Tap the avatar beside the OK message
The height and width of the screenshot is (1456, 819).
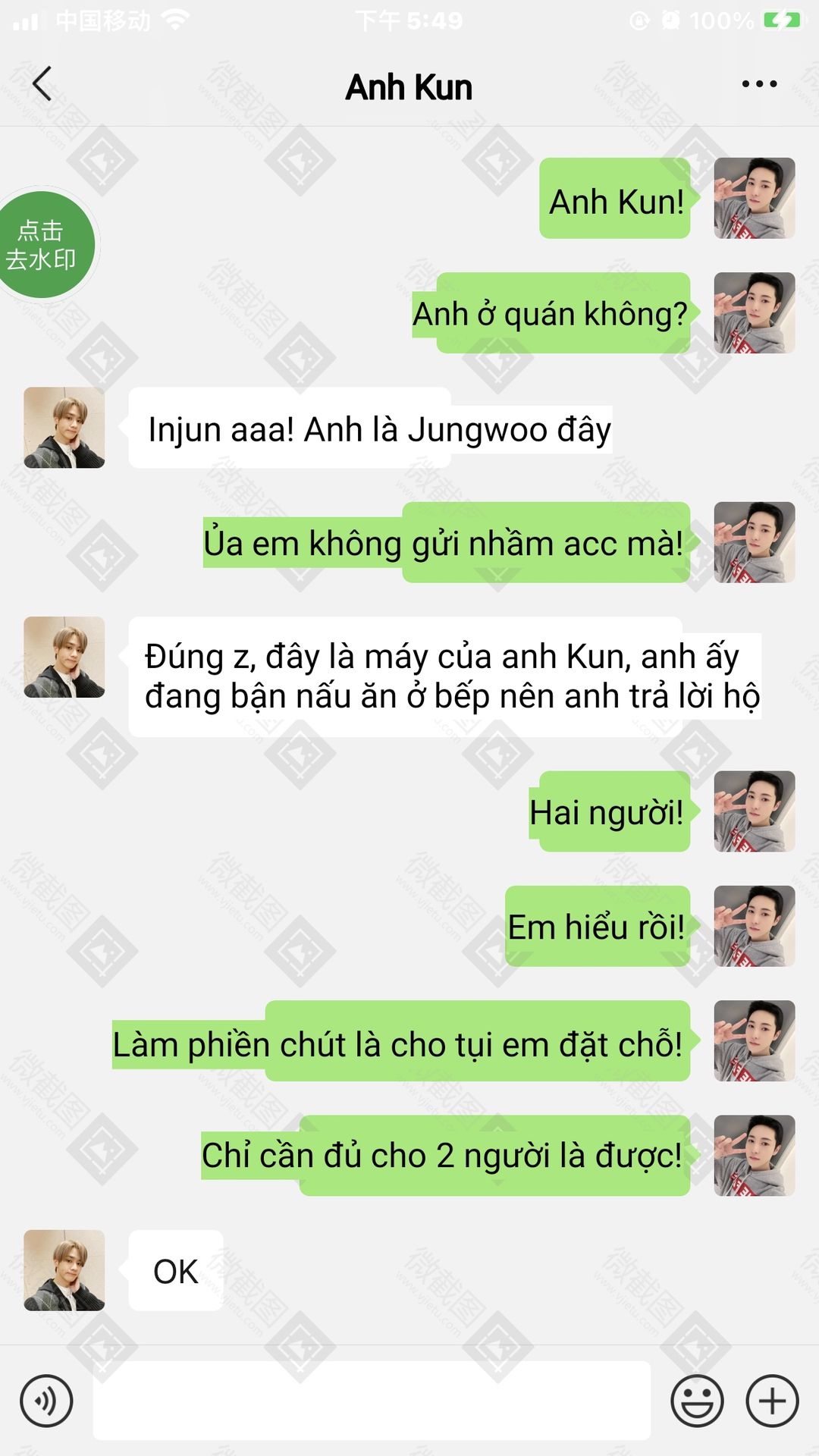point(64,1270)
